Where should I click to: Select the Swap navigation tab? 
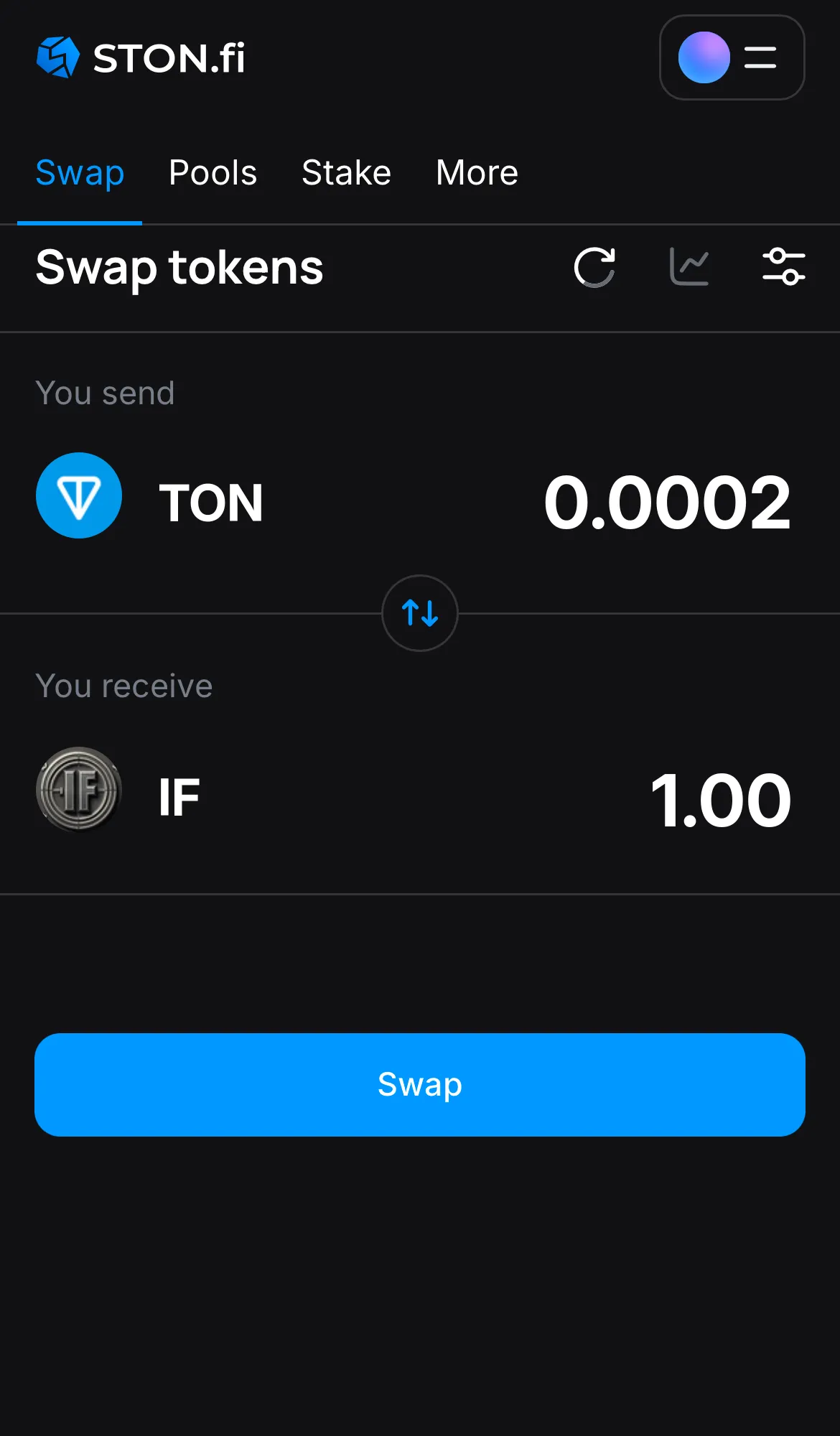point(80,172)
